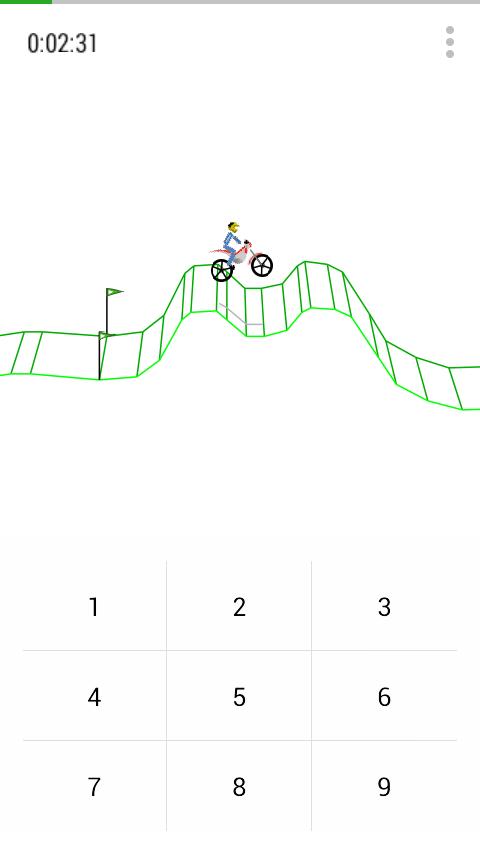
Task: Tap control key 2
Action: click(239, 606)
